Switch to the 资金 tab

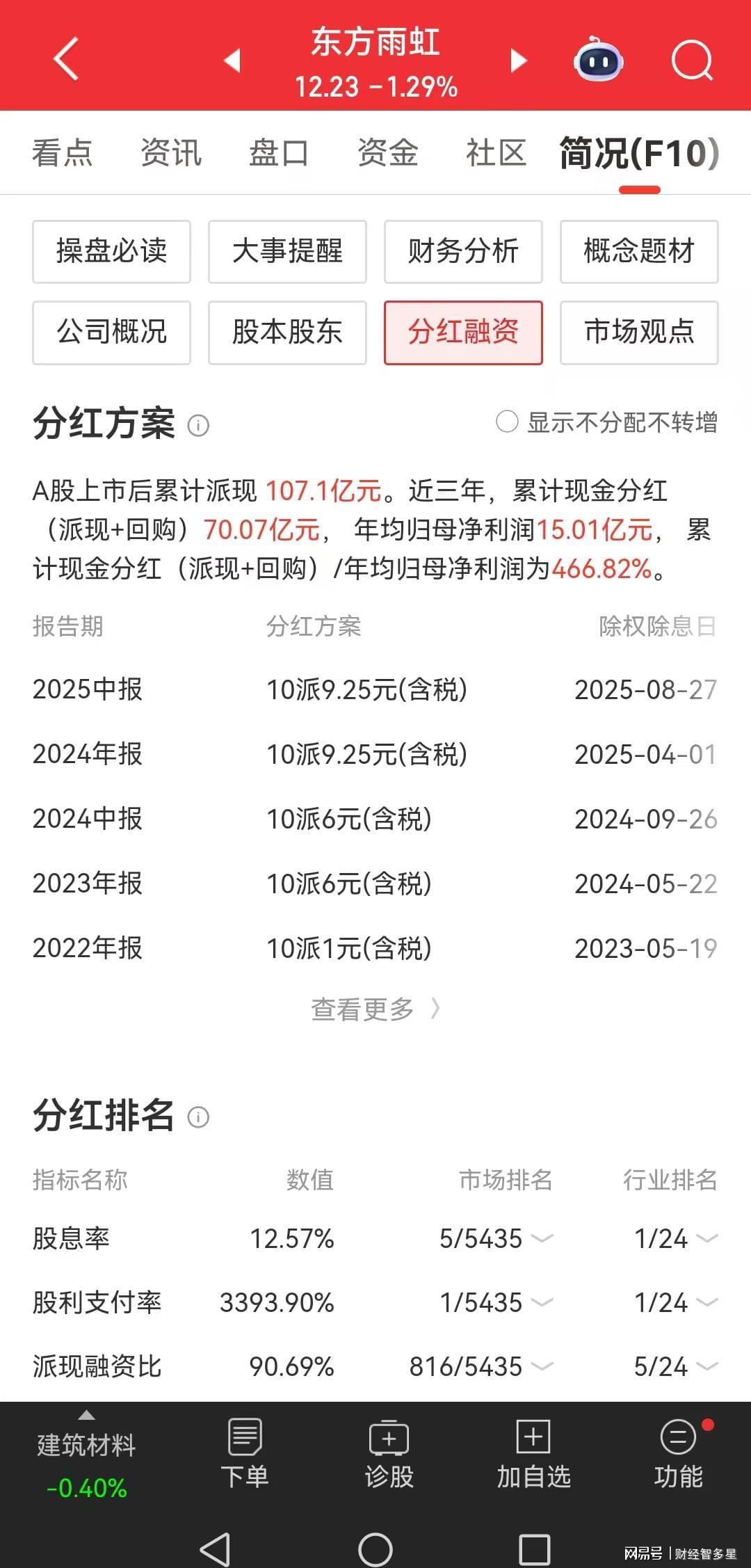point(387,153)
